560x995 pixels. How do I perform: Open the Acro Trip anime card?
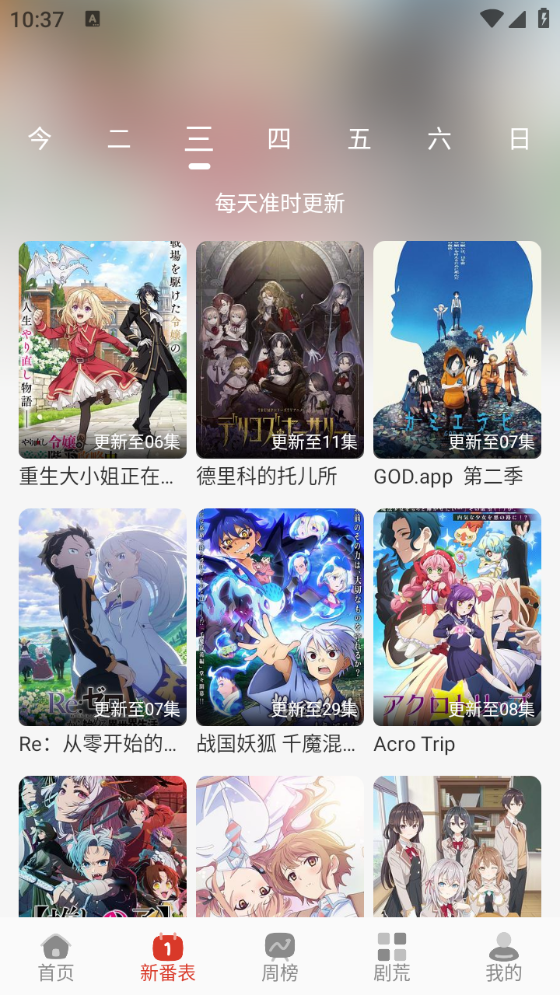coord(457,632)
